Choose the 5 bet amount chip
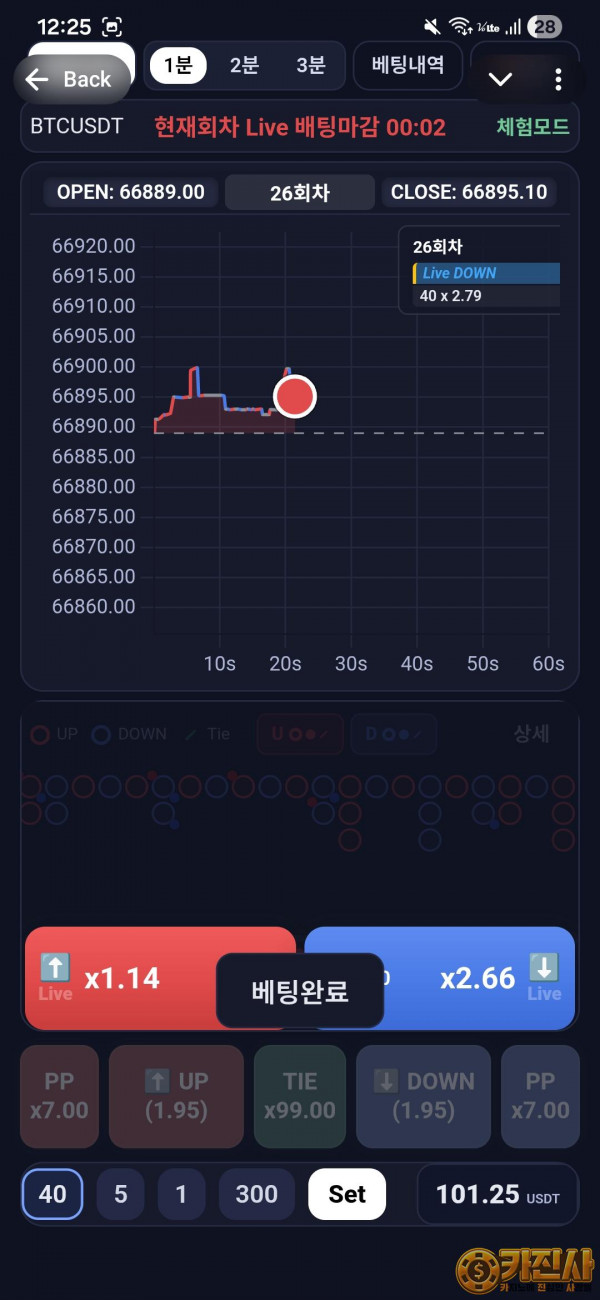The height and width of the screenshot is (1300, 600). tap(121, 1193)
